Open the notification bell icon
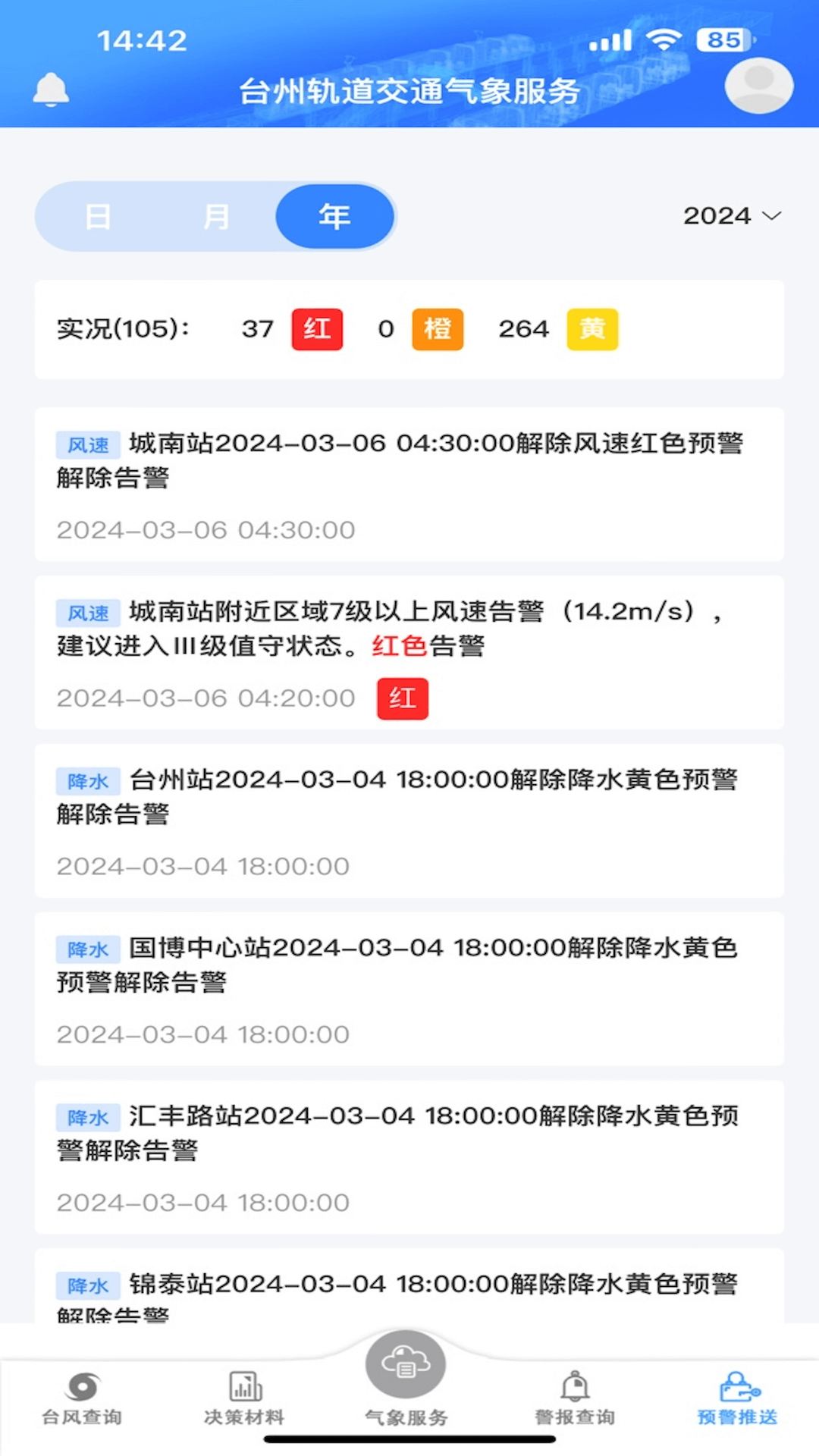This screenshot has width=819, height=1456. coord(50,89)
